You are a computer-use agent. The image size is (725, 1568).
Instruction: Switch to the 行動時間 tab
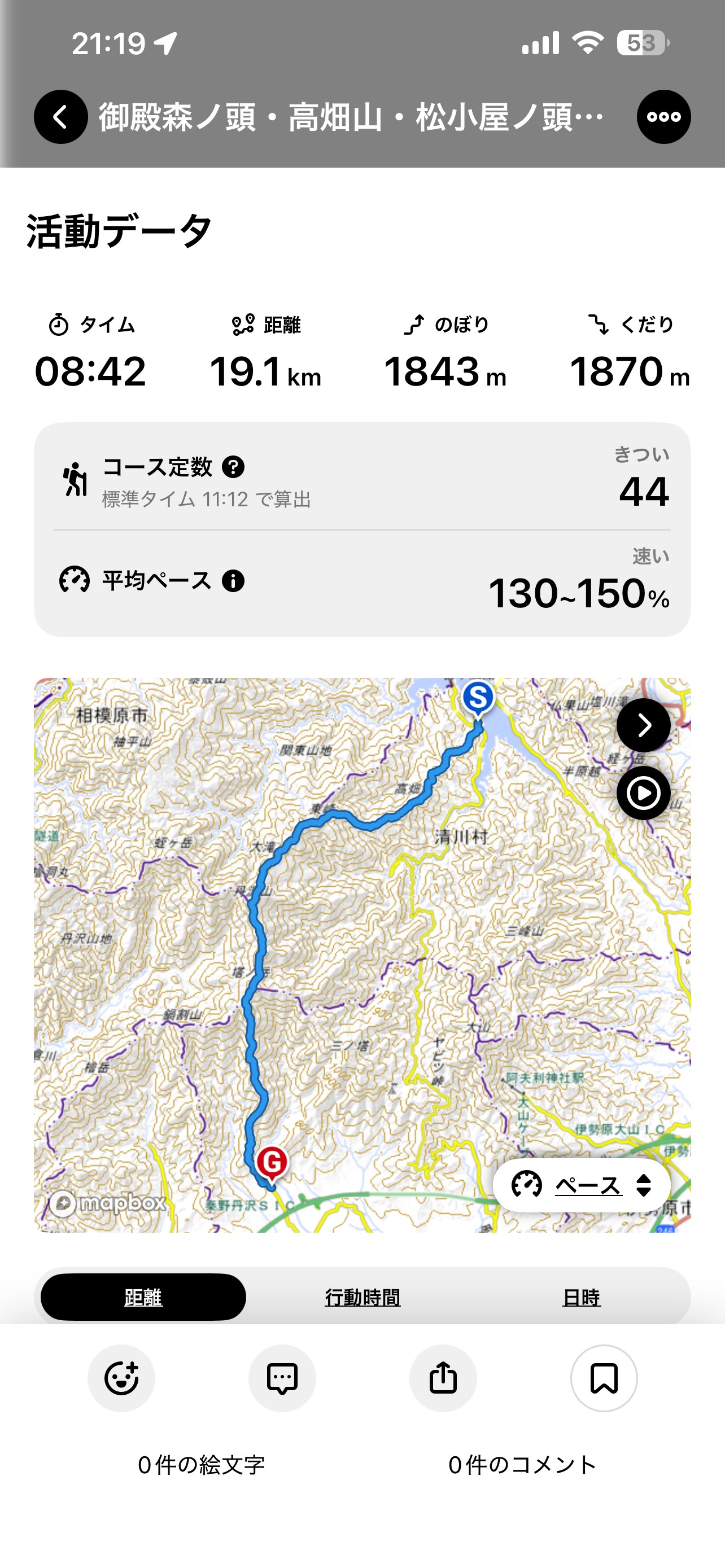coord(362,1297)
